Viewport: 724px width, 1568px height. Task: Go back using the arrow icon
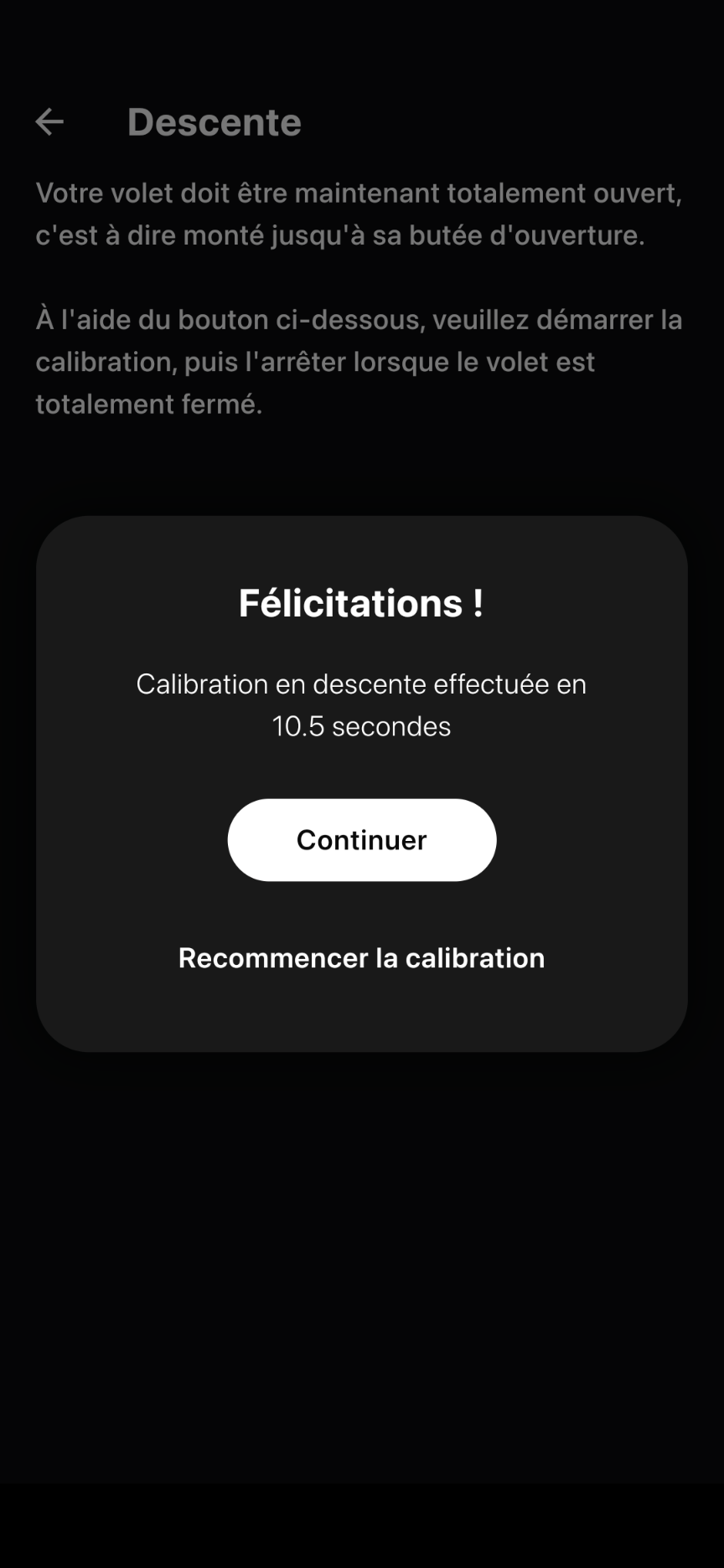[49, 122]
